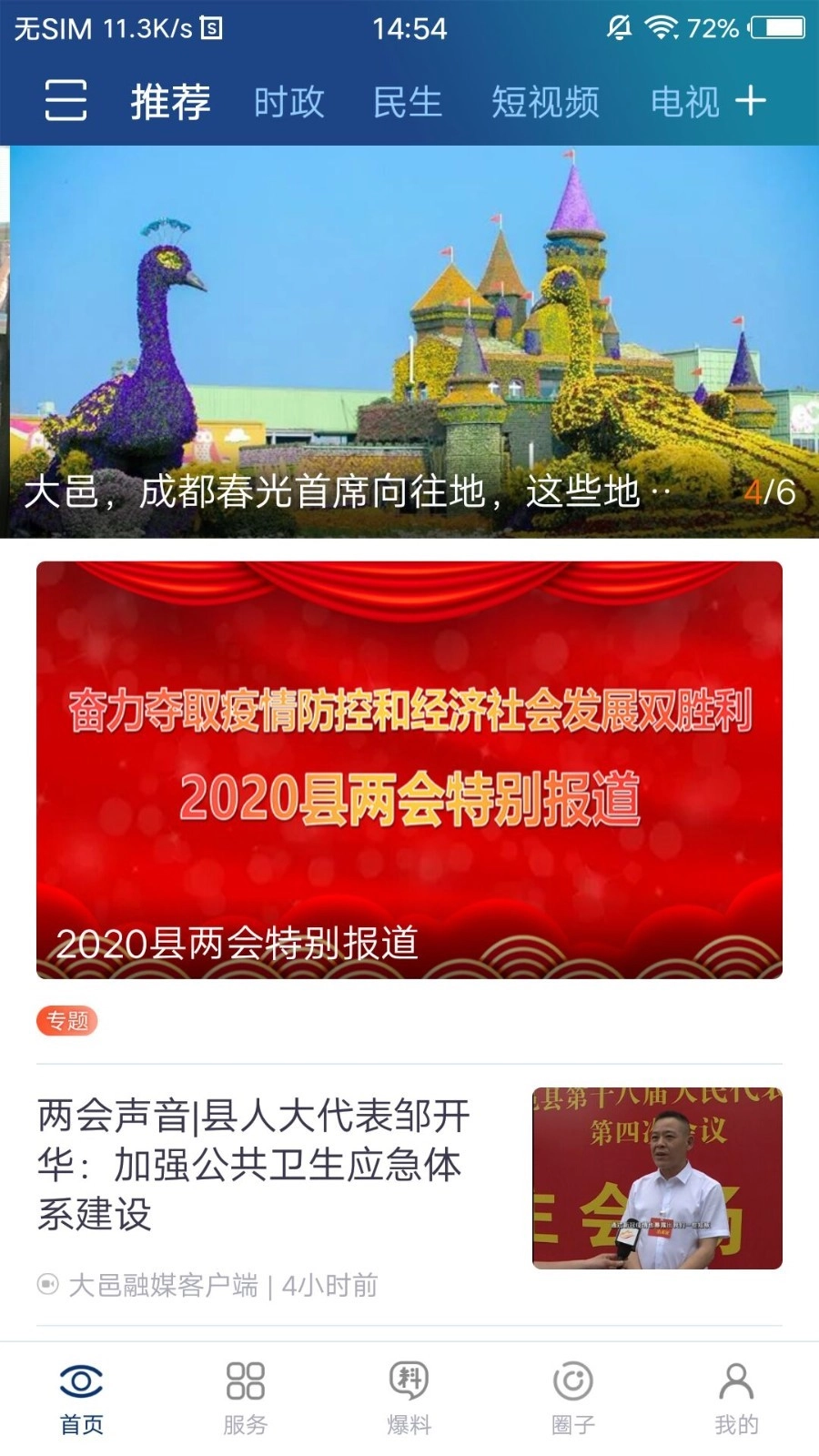This screenshot has height=1456, width=819.
Task: Open the drawer menu icon
Action: click(66, 100)
